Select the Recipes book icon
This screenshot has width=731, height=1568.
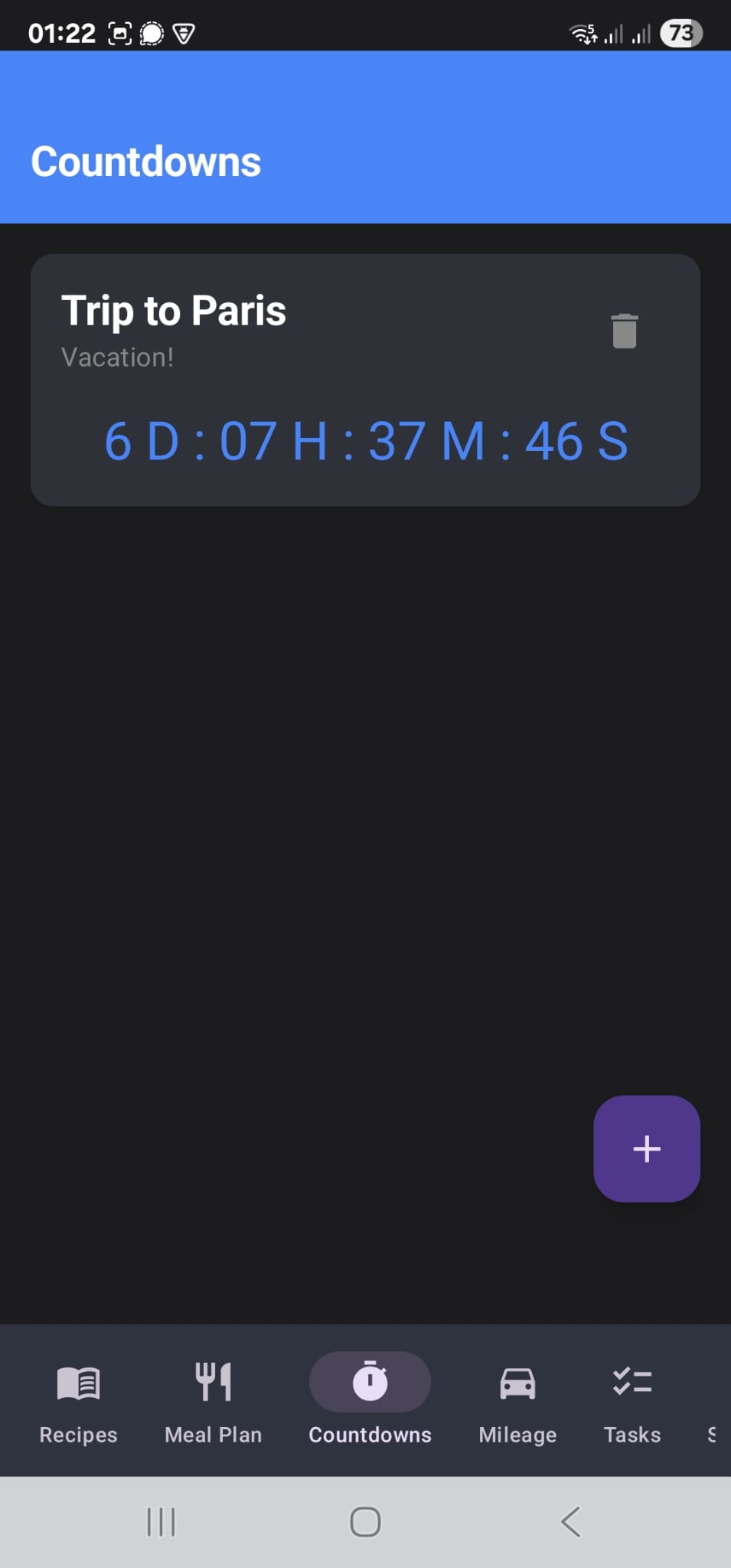pos(77,1382)
